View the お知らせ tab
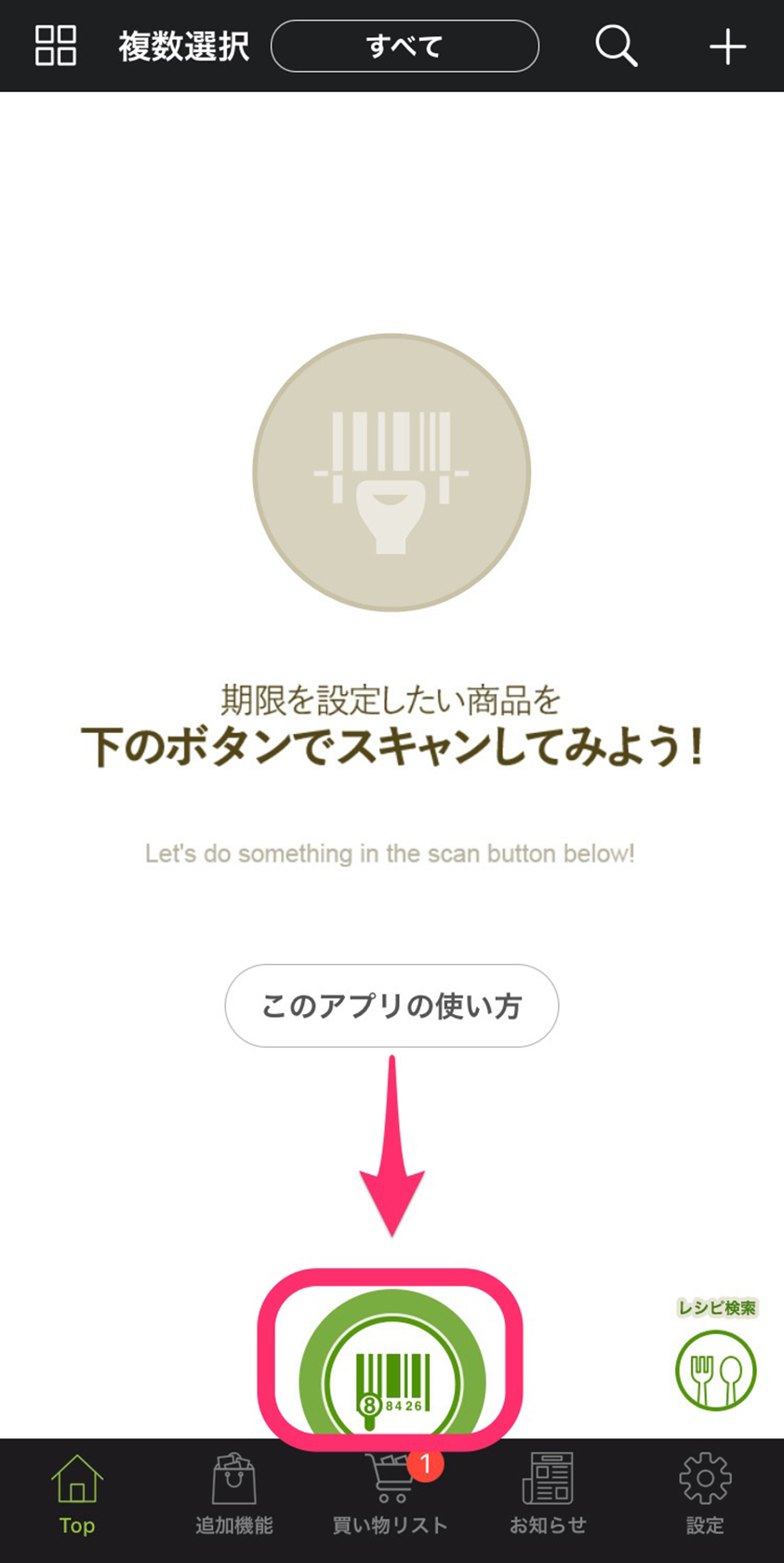The height and width of the screenshot is (1563, 784). 548,1495
